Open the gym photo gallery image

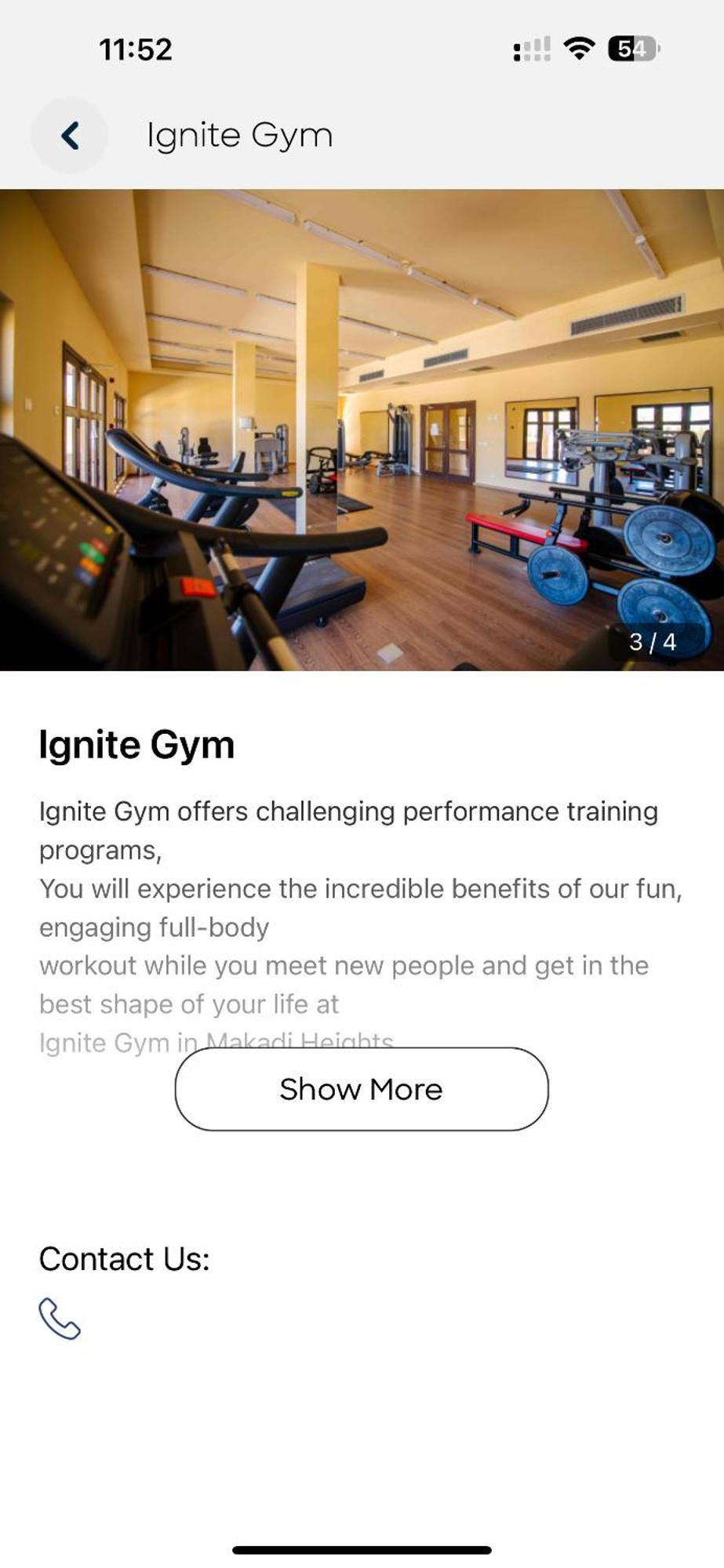click(362, 430)
